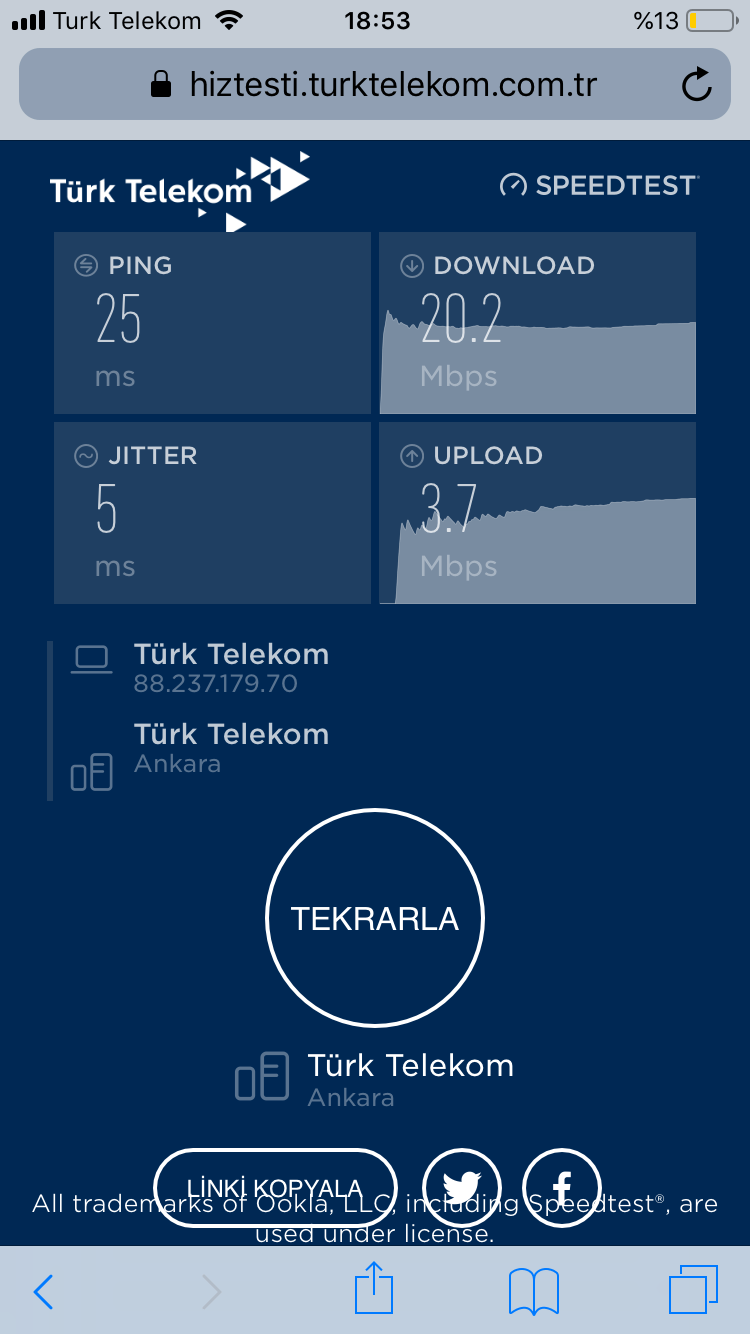The height and width of the screenshot is (1334, 750).
Task: Reload the page in Safari
Action: point(696,85)
